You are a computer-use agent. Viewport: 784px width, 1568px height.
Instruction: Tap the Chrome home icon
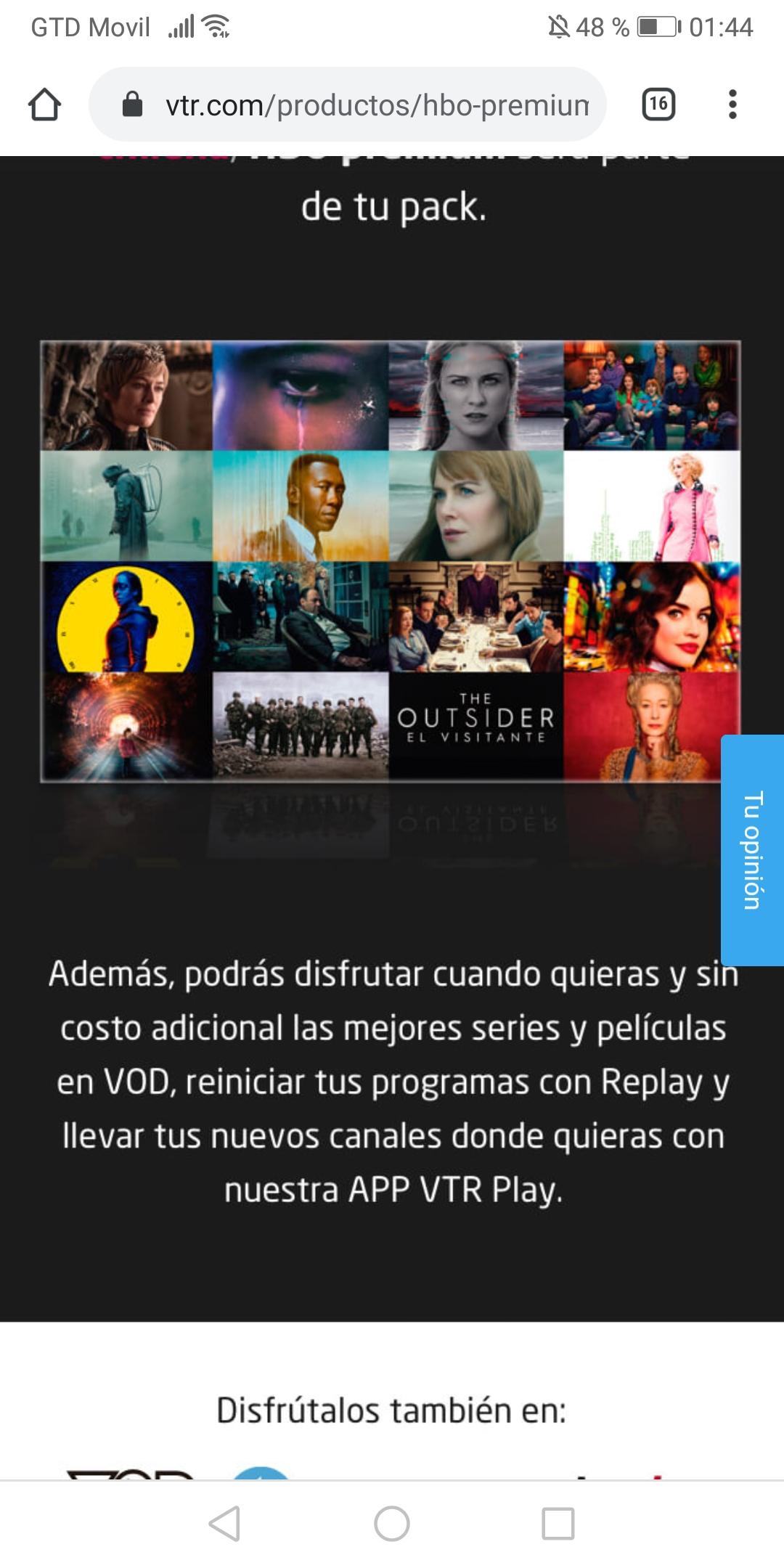tap(44, 105)
